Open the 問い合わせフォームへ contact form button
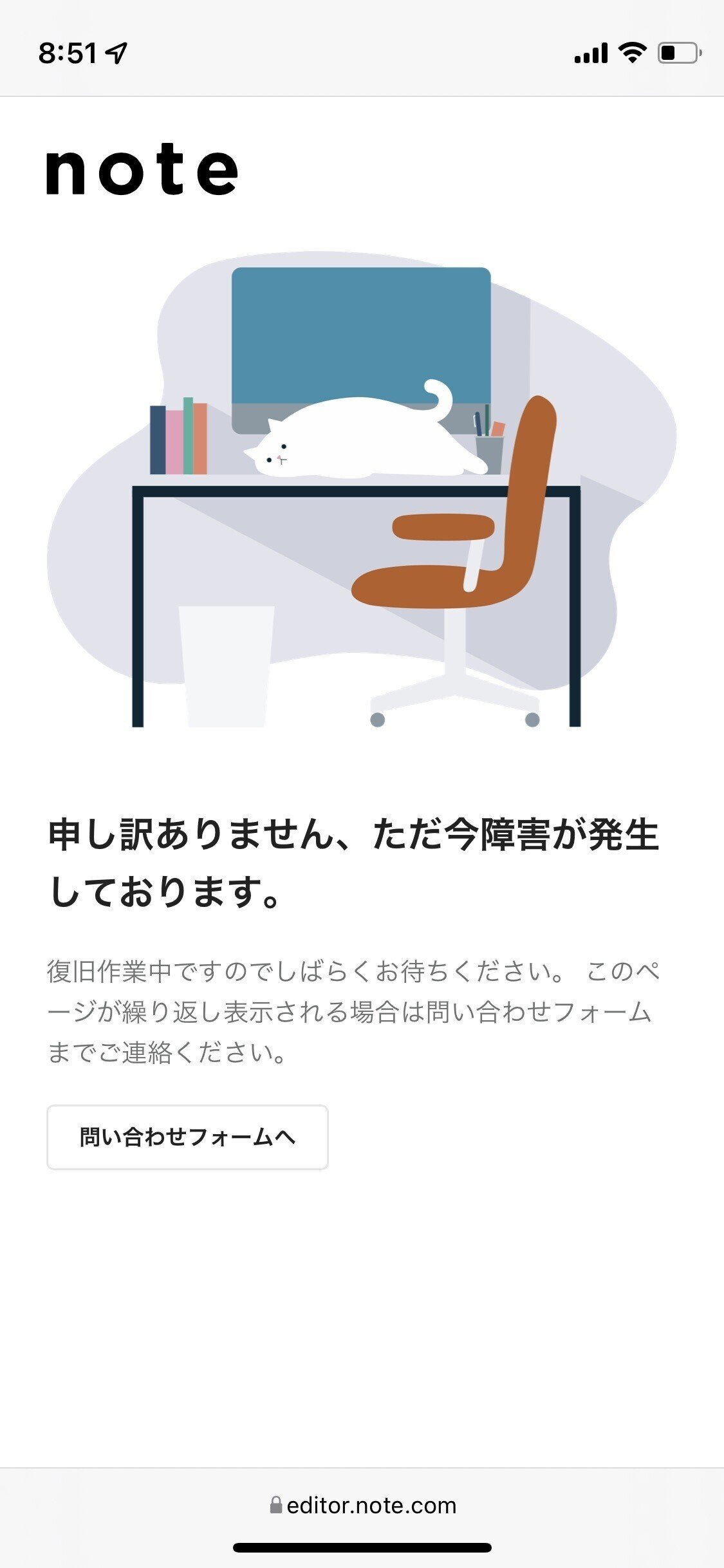Image resolution: width=724 pixels, height=1568 pixels. click(x=187, y=1137)
